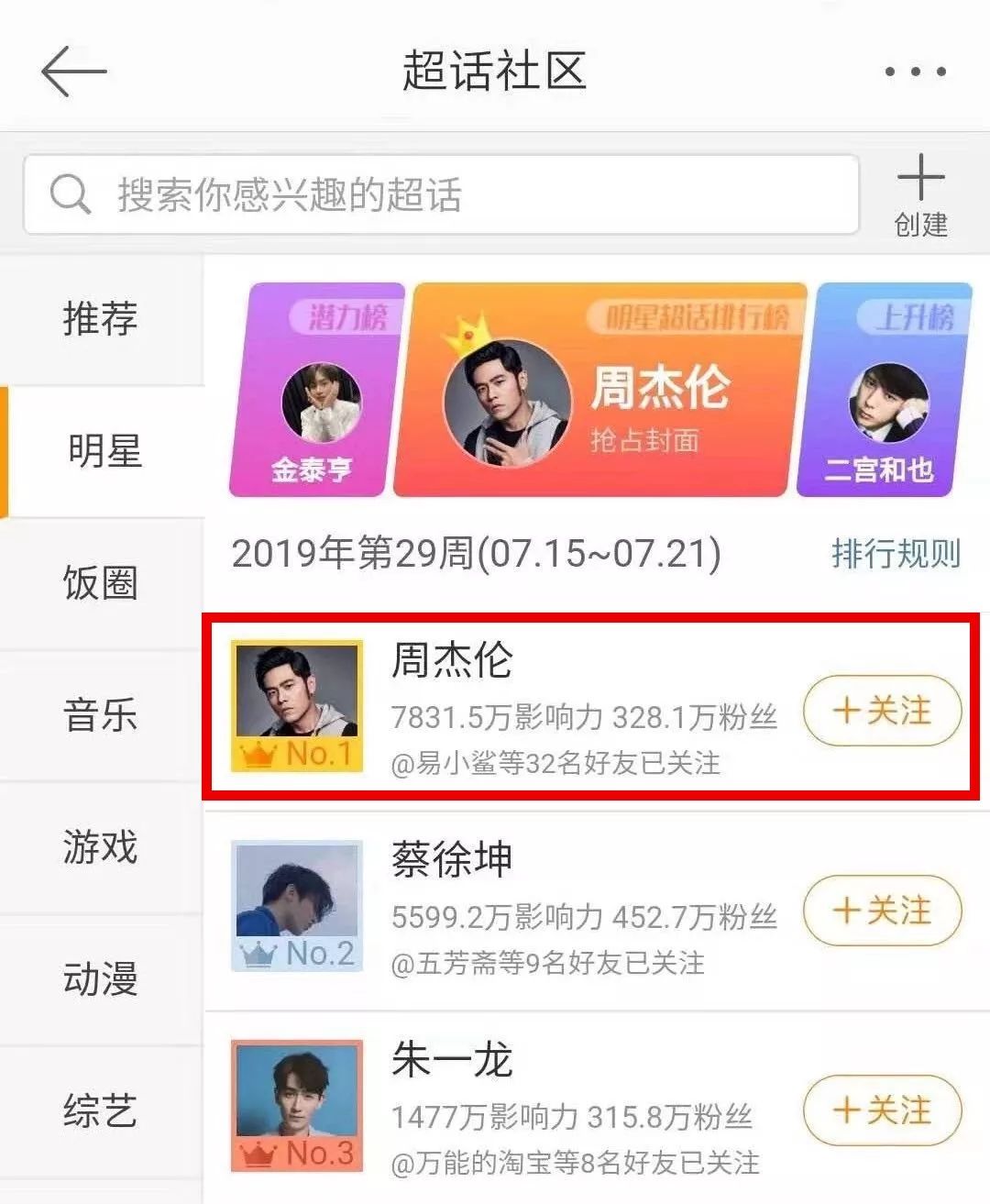Open the 排行规则 ranking rules link
Screen dimensions: 990x1204
coord(894,553)
